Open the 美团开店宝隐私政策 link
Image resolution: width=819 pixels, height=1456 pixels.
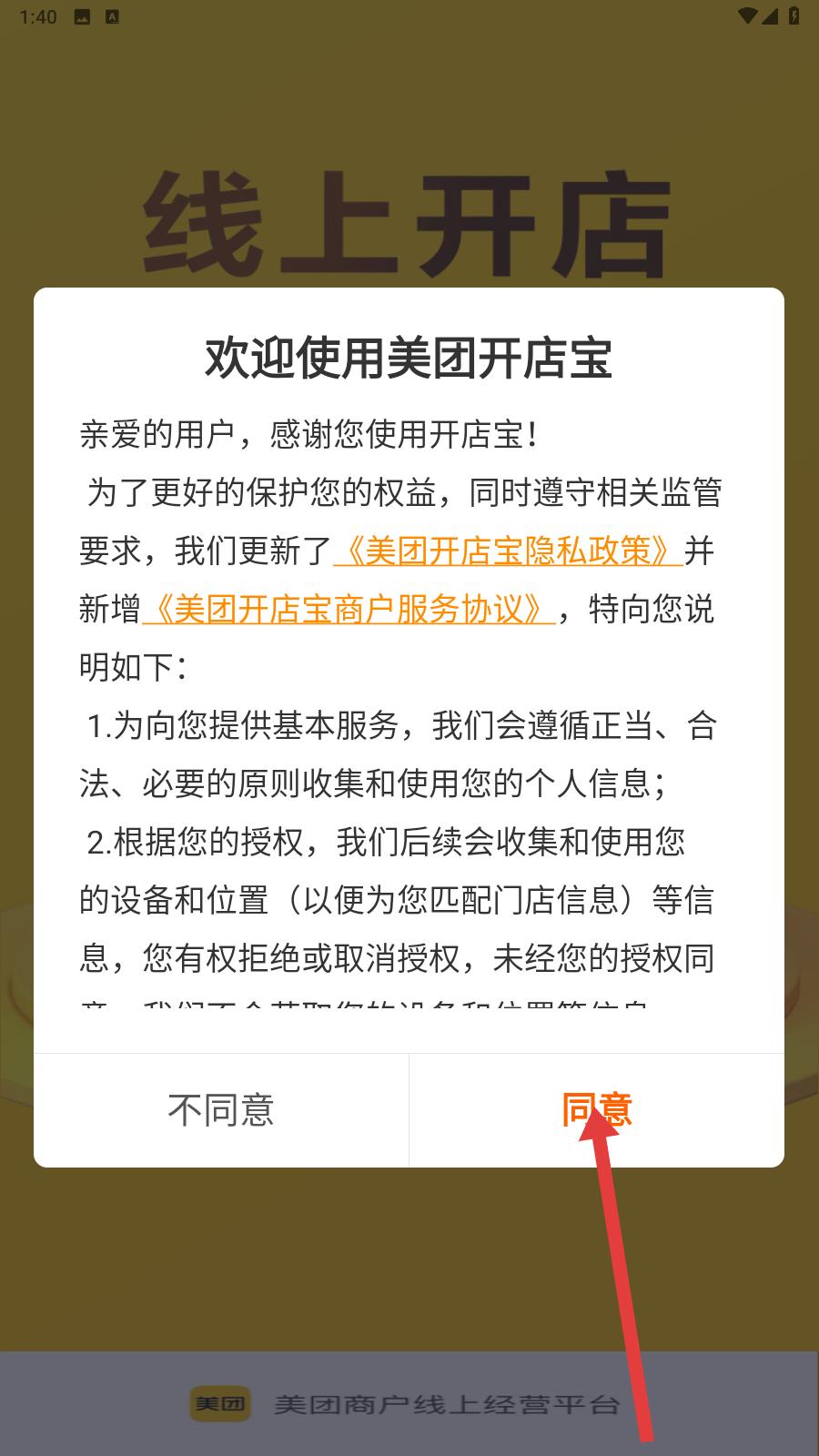tap(508, 551)
